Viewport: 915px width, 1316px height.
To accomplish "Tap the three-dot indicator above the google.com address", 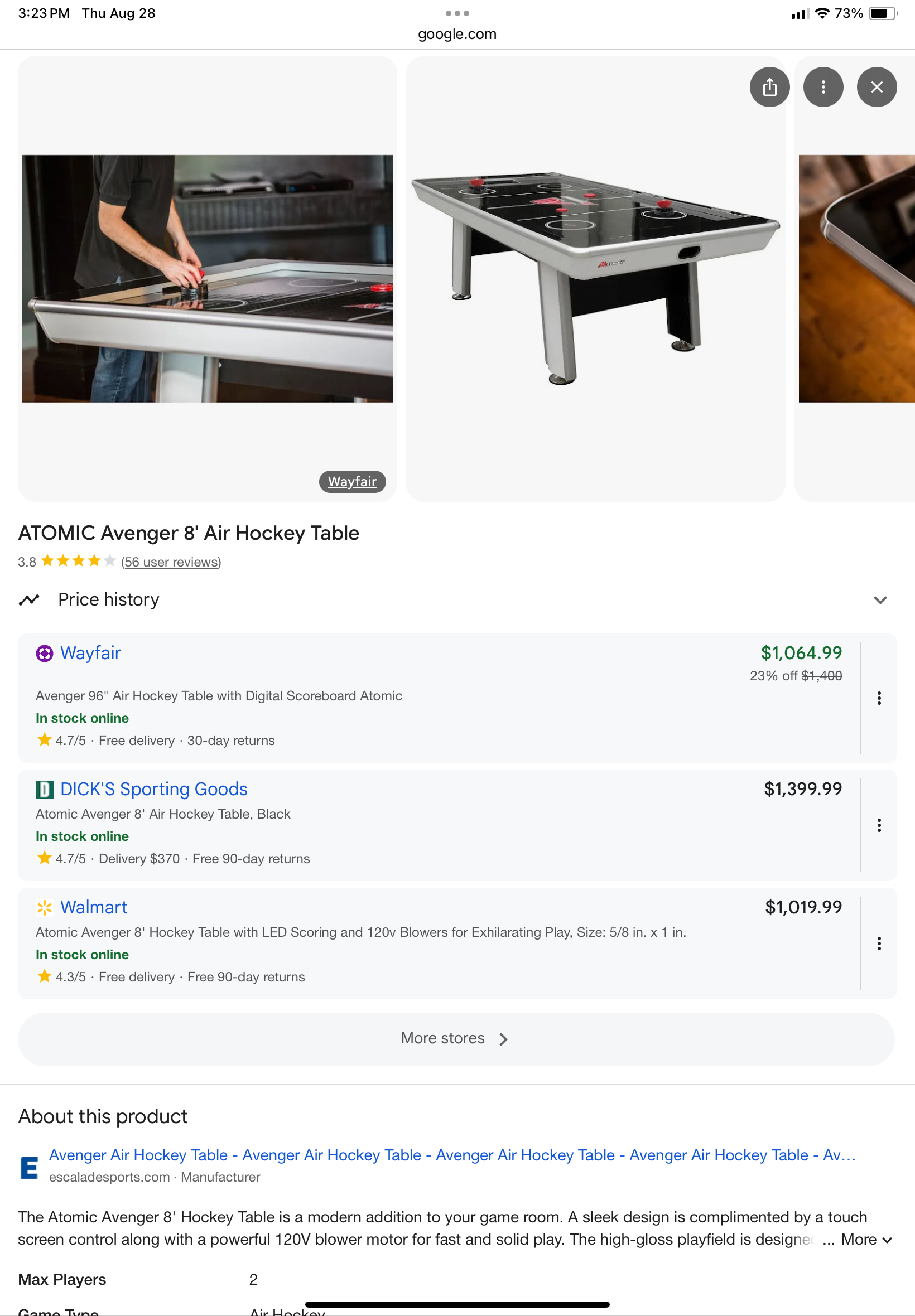I will [x=457, y=13].
